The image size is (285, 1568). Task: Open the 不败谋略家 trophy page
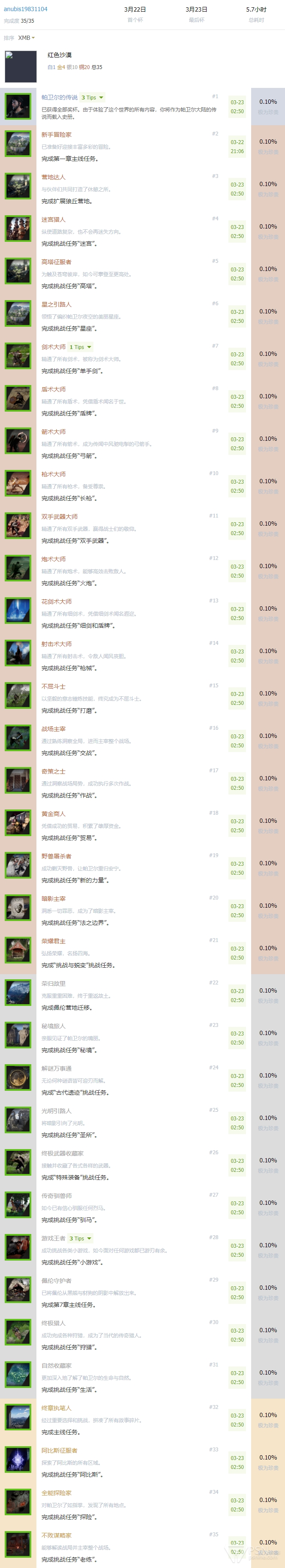pos(56,1535)
